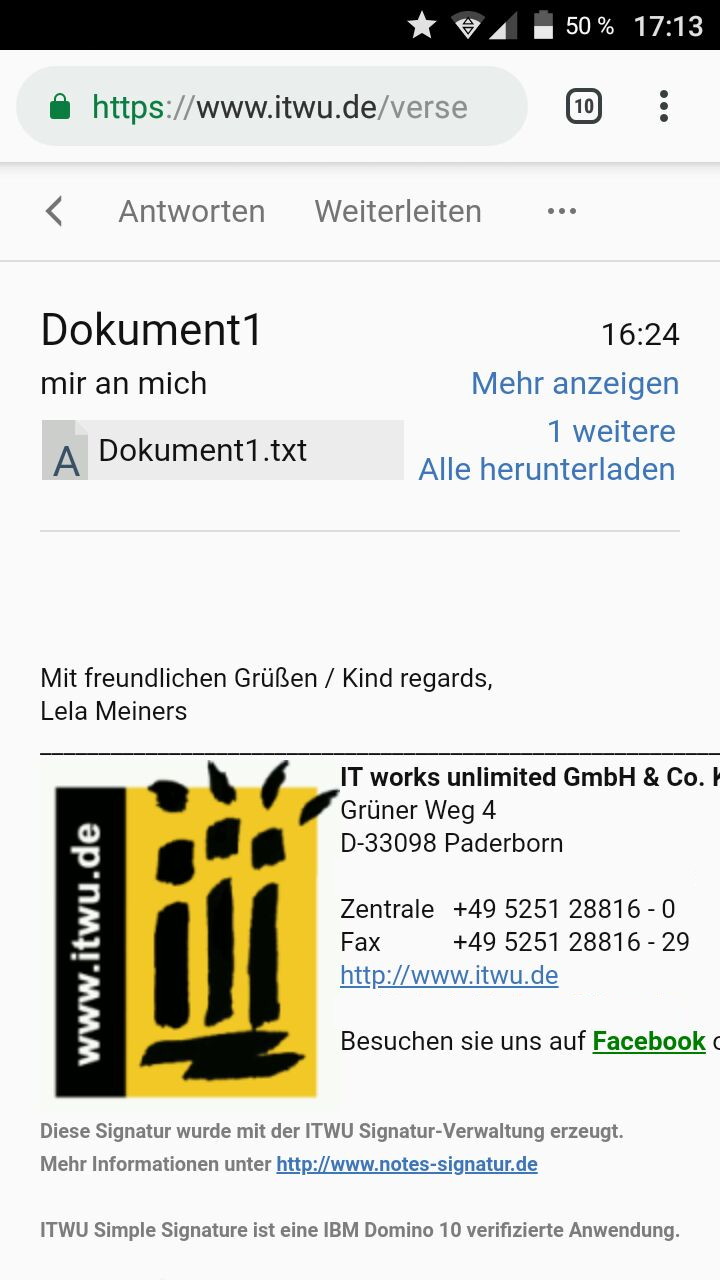Show the 1 weitere attachment

(x=611, y=431)
